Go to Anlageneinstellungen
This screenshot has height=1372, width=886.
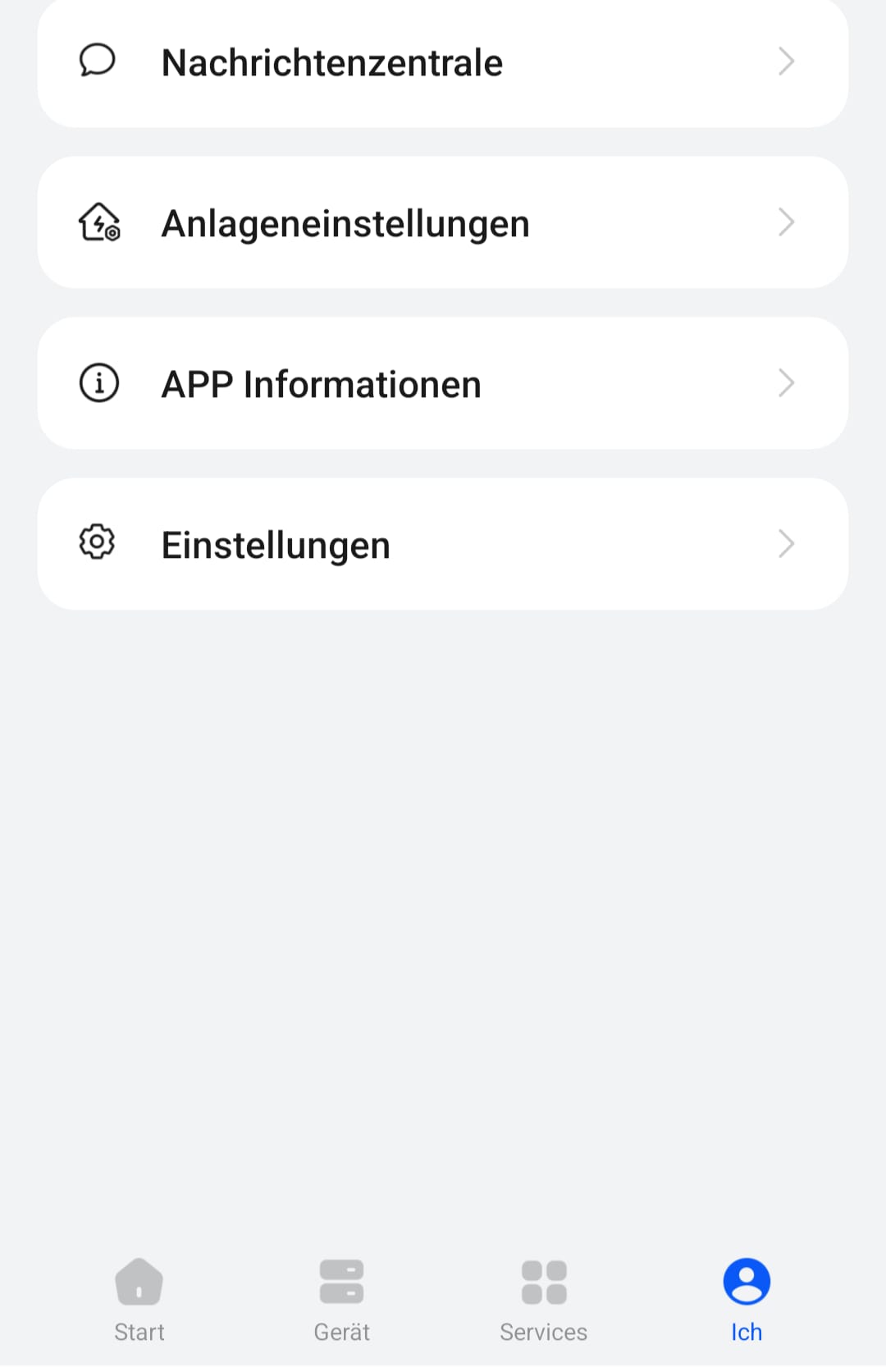tap(443, 222)
